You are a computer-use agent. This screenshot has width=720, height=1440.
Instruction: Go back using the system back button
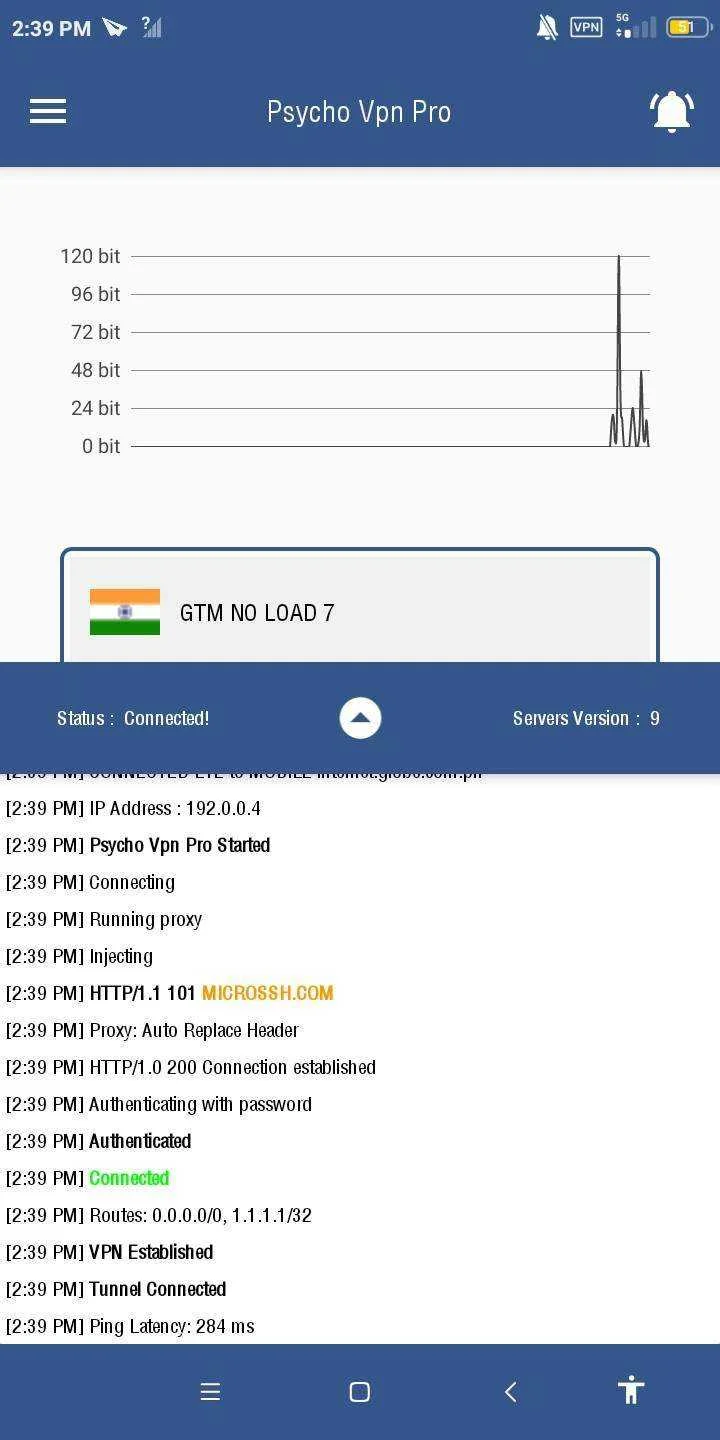click(x=510, y=1391)
